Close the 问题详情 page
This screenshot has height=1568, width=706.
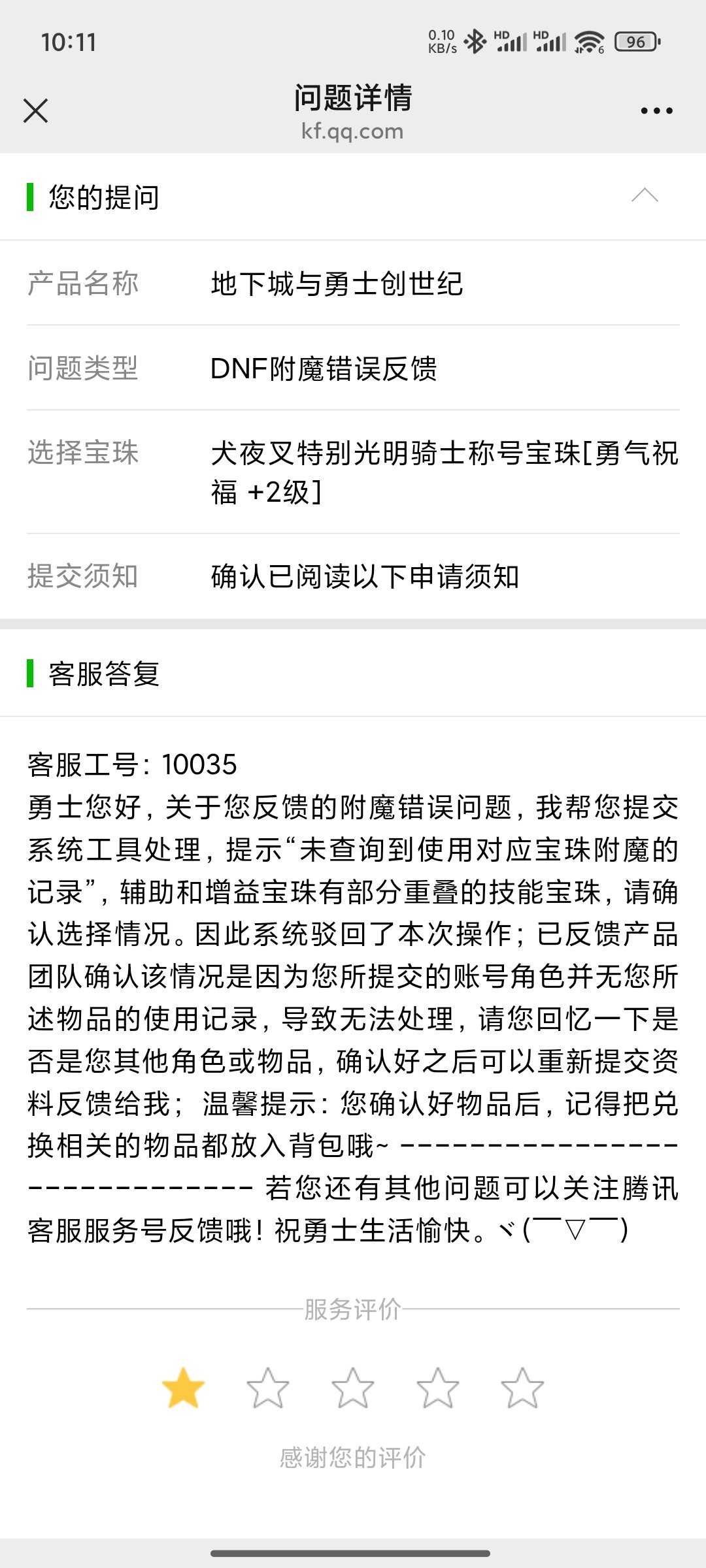point(36,110)
